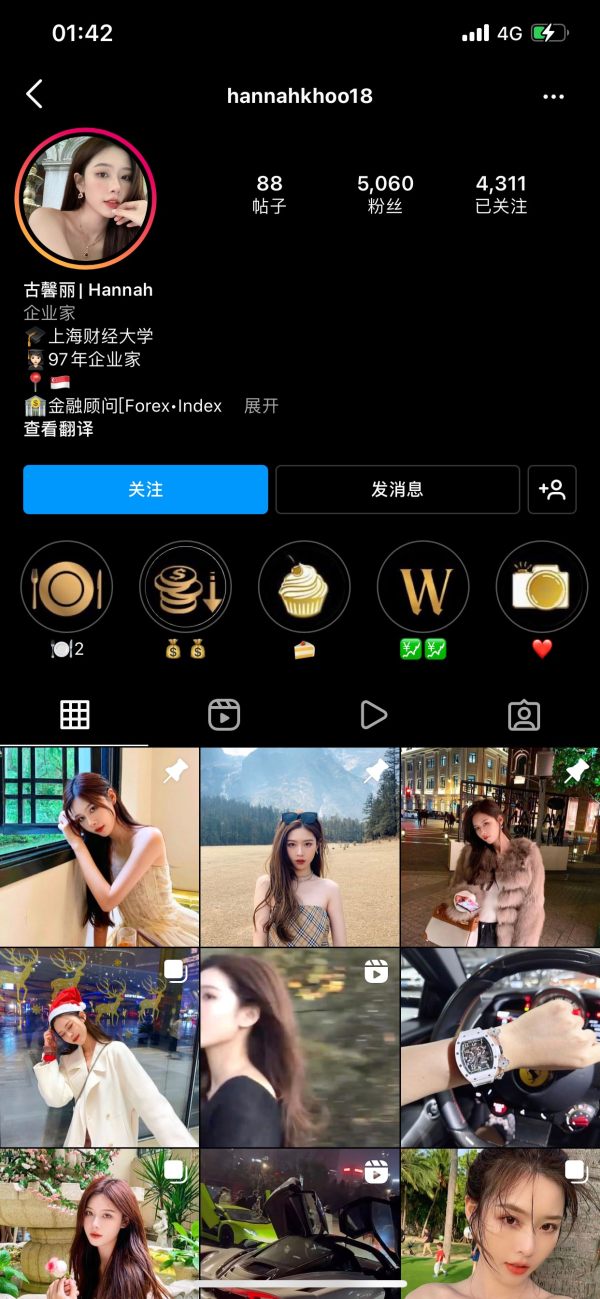The image size is (600, 1299).
Task: Go back with the top-left arrow
Action: pyautogui.click(x=34, y=95)
